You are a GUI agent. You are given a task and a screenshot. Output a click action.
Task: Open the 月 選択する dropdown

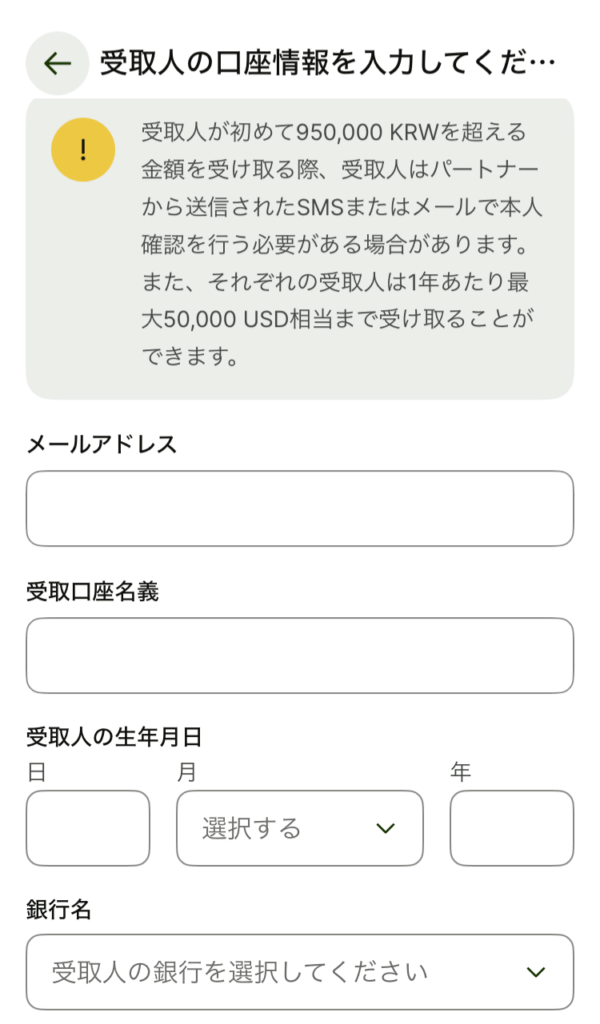click(x=300, y=828)
